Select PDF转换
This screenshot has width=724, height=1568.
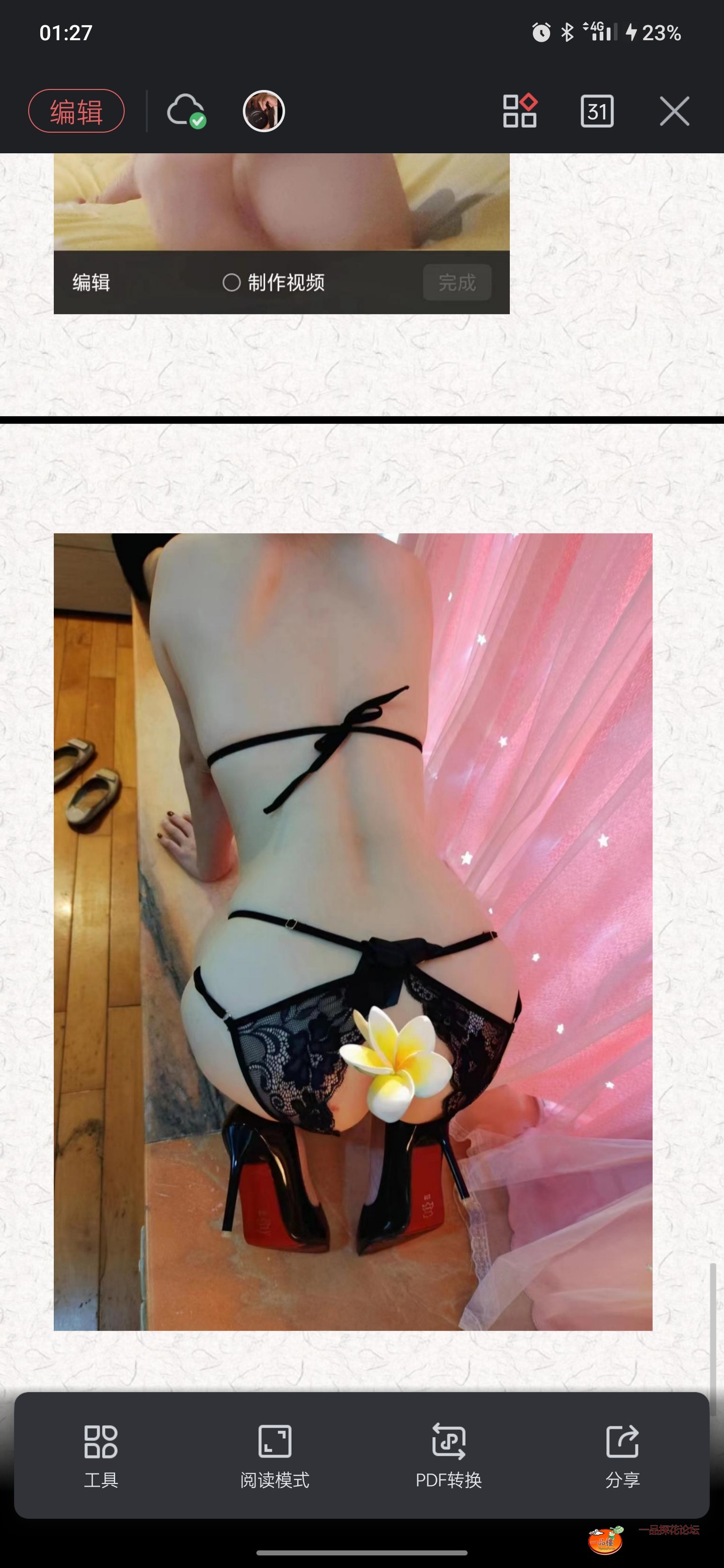[449, 1456]
